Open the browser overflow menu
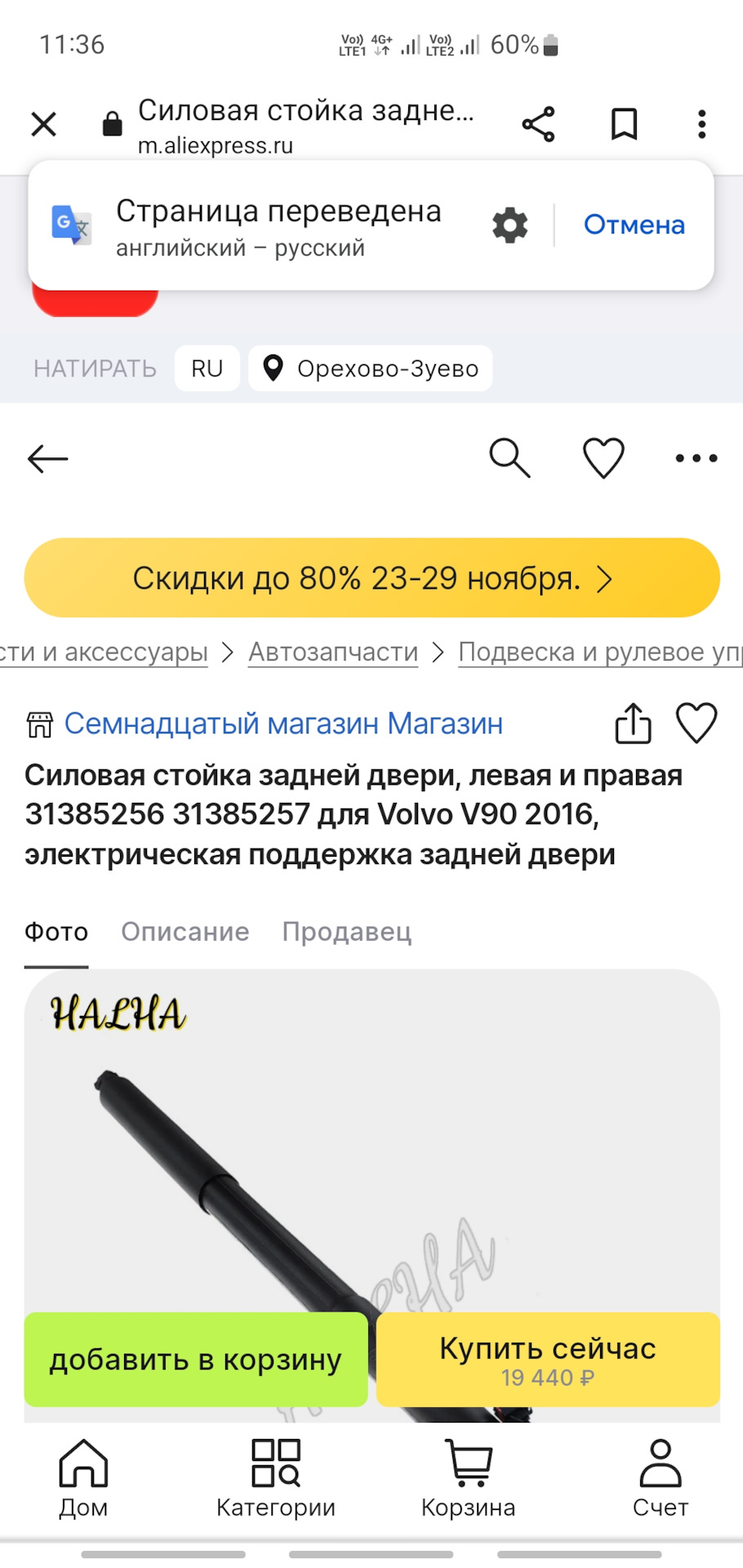Image resolution: width=743 pixels, height=1568 pixels. click(701, 124)
